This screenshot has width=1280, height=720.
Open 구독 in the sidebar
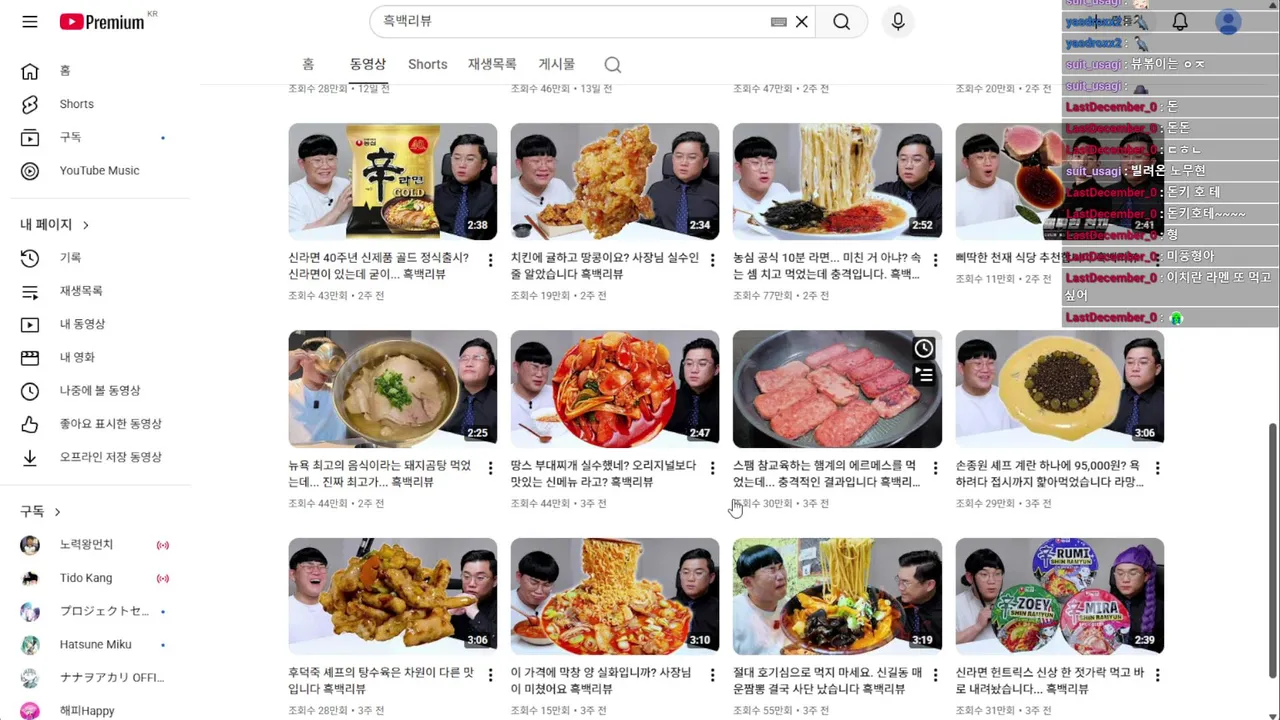click(x=70, y=137)
